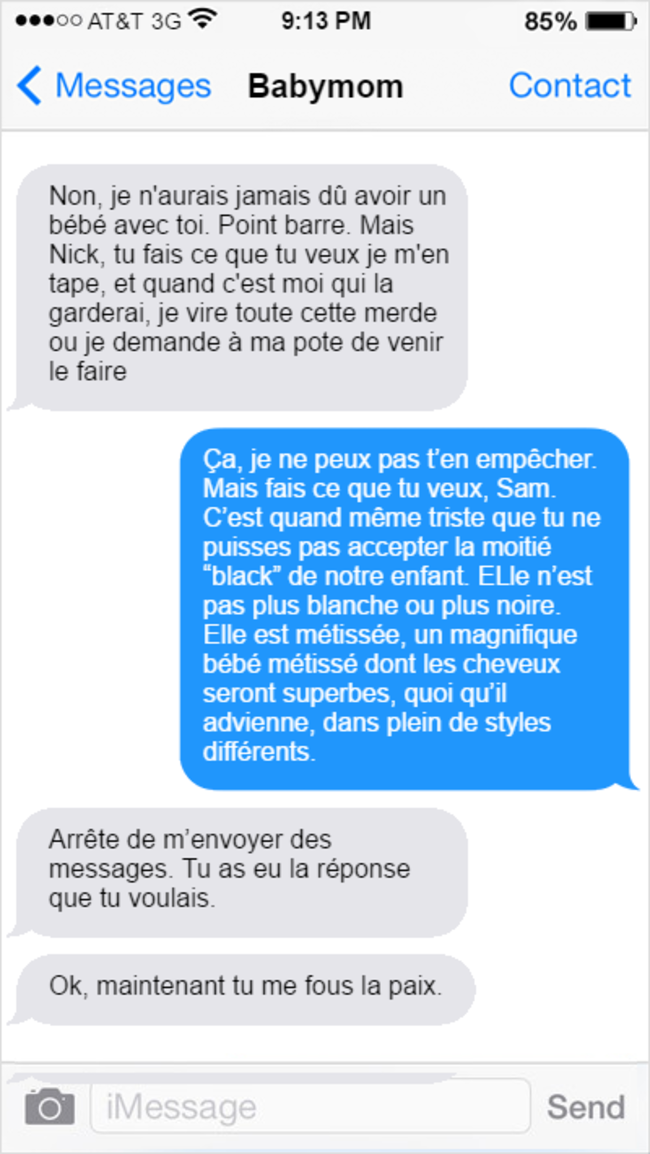Viewport: 650px width, 1154px height.
Task: Open the Contact details for Babymom
Action: click(x=570, y=85)
